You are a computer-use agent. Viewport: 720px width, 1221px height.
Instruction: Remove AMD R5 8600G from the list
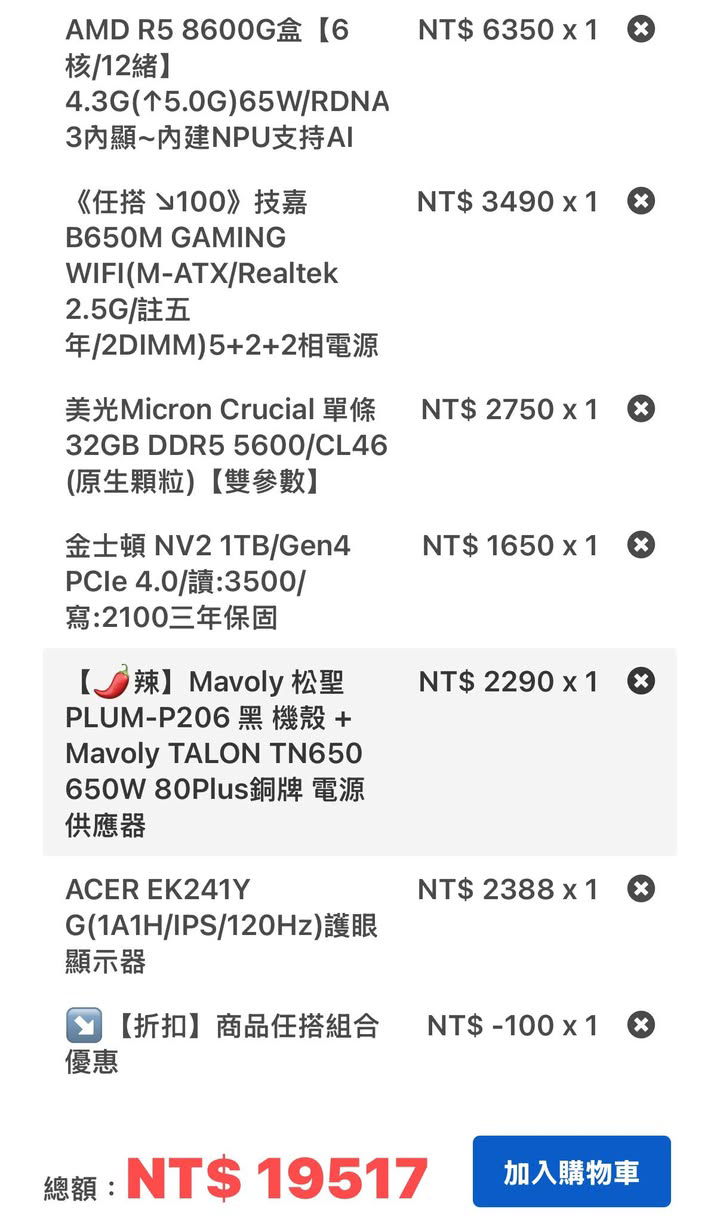click(x=641, y=29)
